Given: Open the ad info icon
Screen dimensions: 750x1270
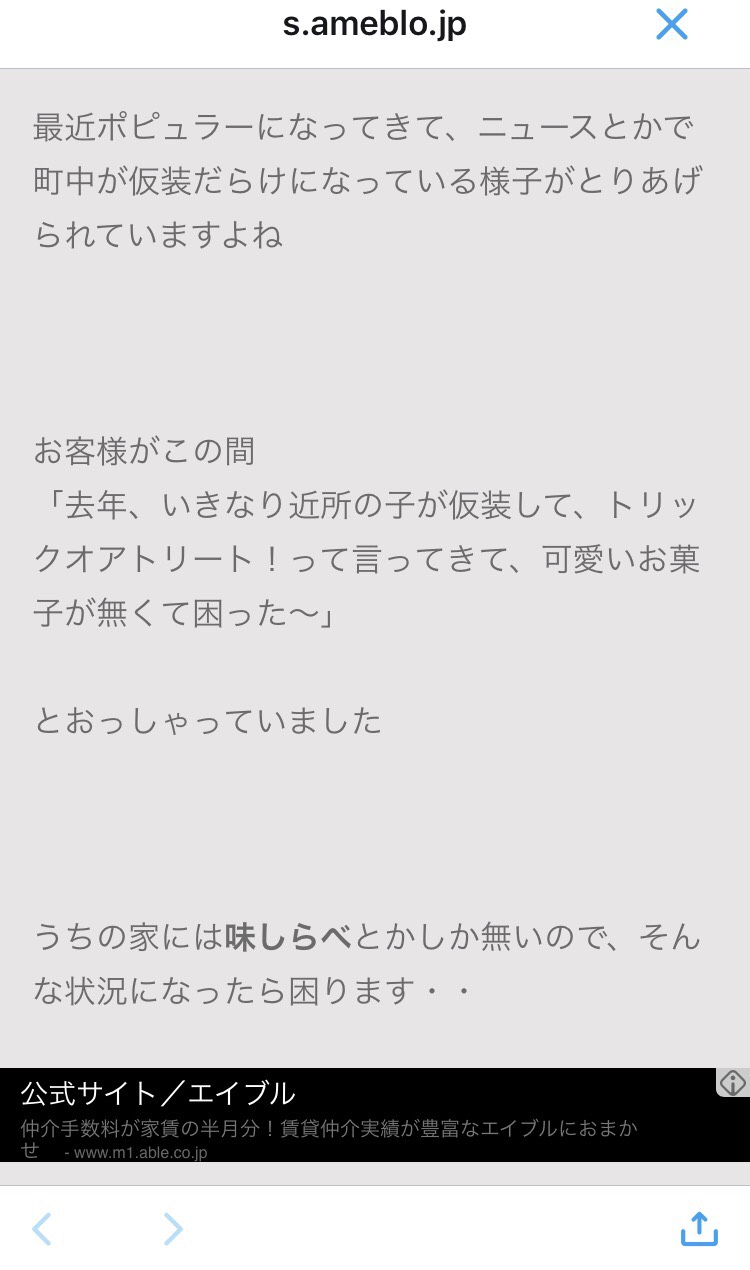Looking at the screenshot, I should tap(733, 1083).
